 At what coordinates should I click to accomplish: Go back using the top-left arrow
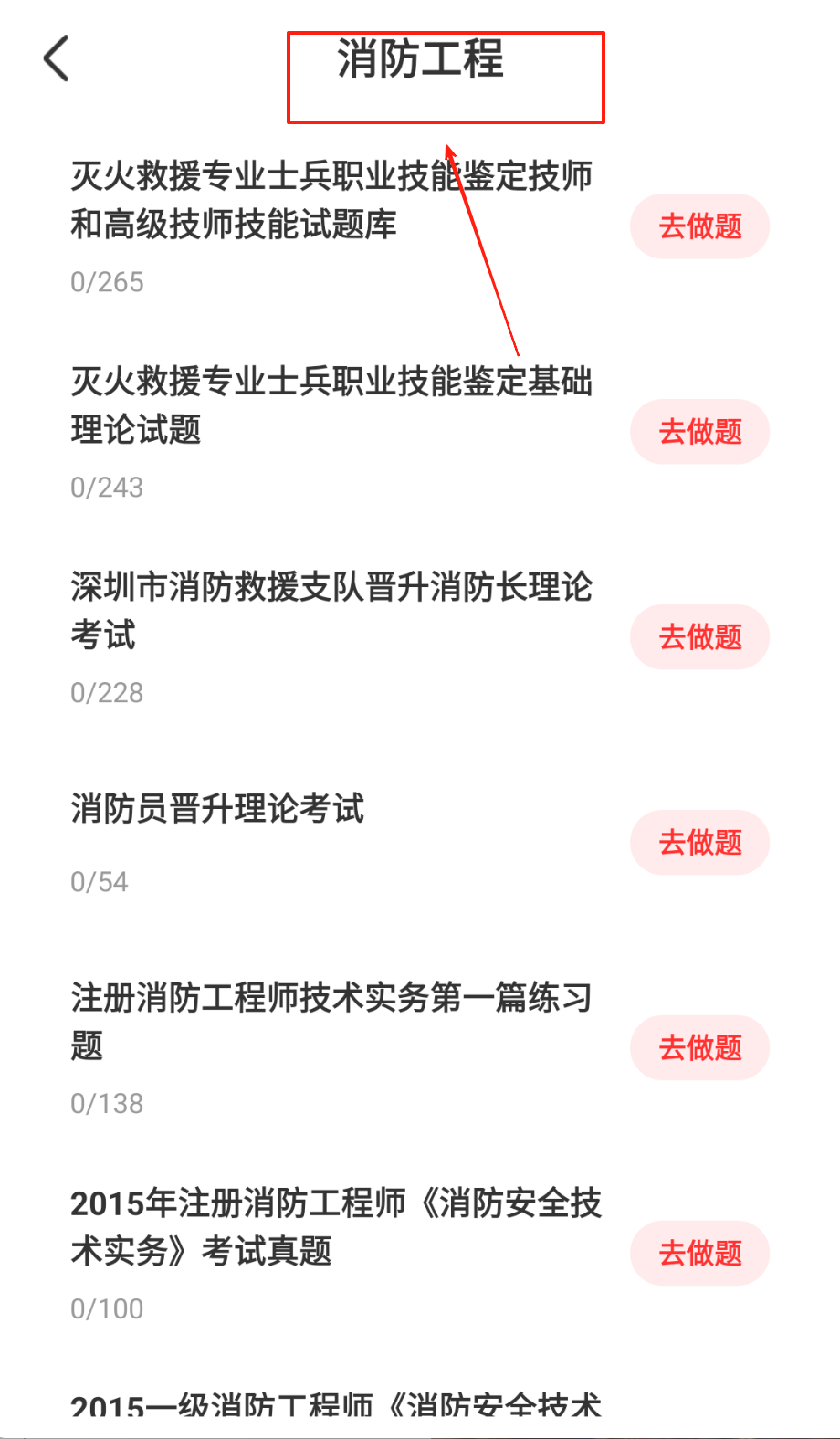[57, 58]
